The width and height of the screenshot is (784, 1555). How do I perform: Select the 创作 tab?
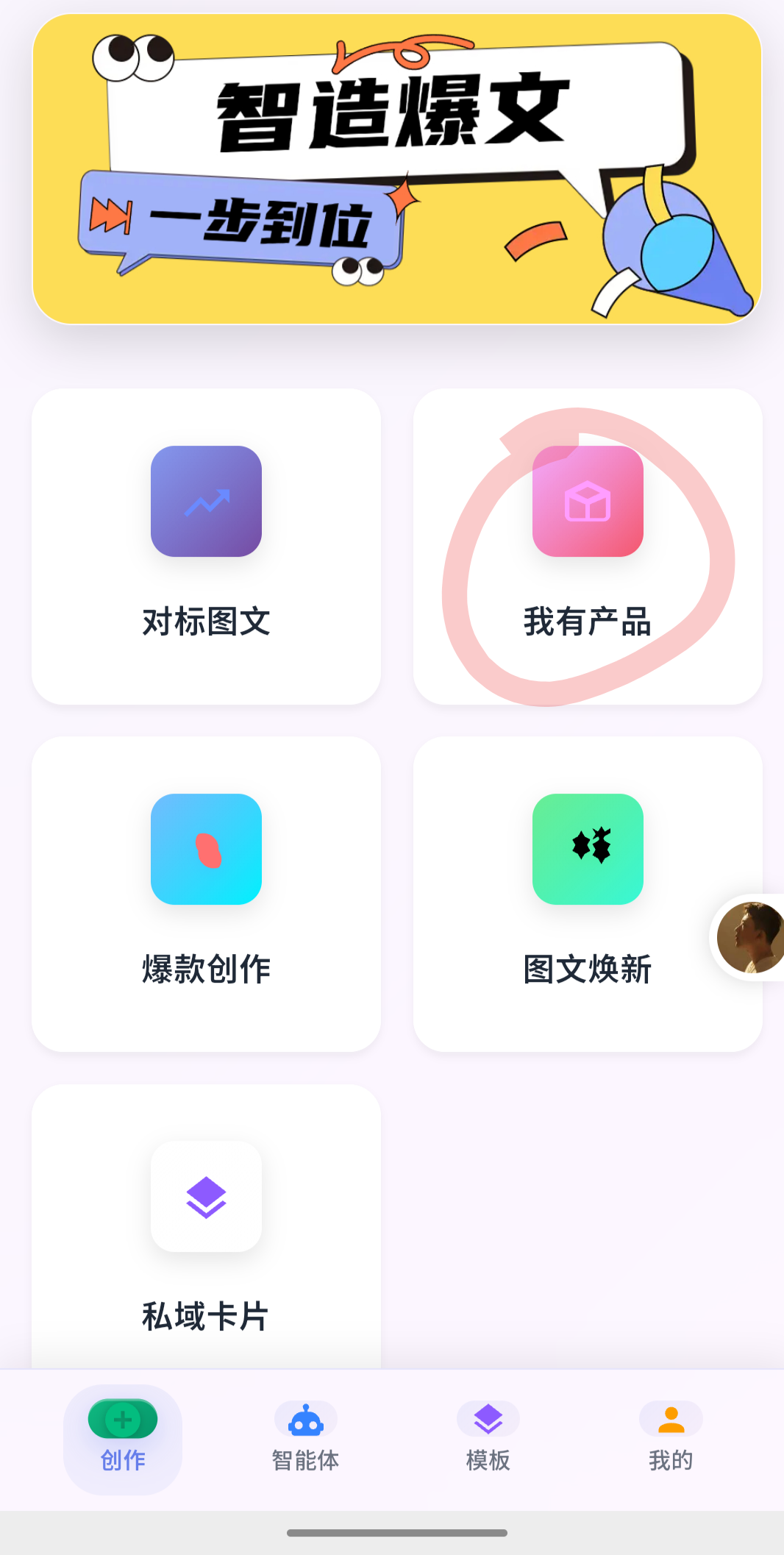pyautogui.click(x=123, y=1439)
